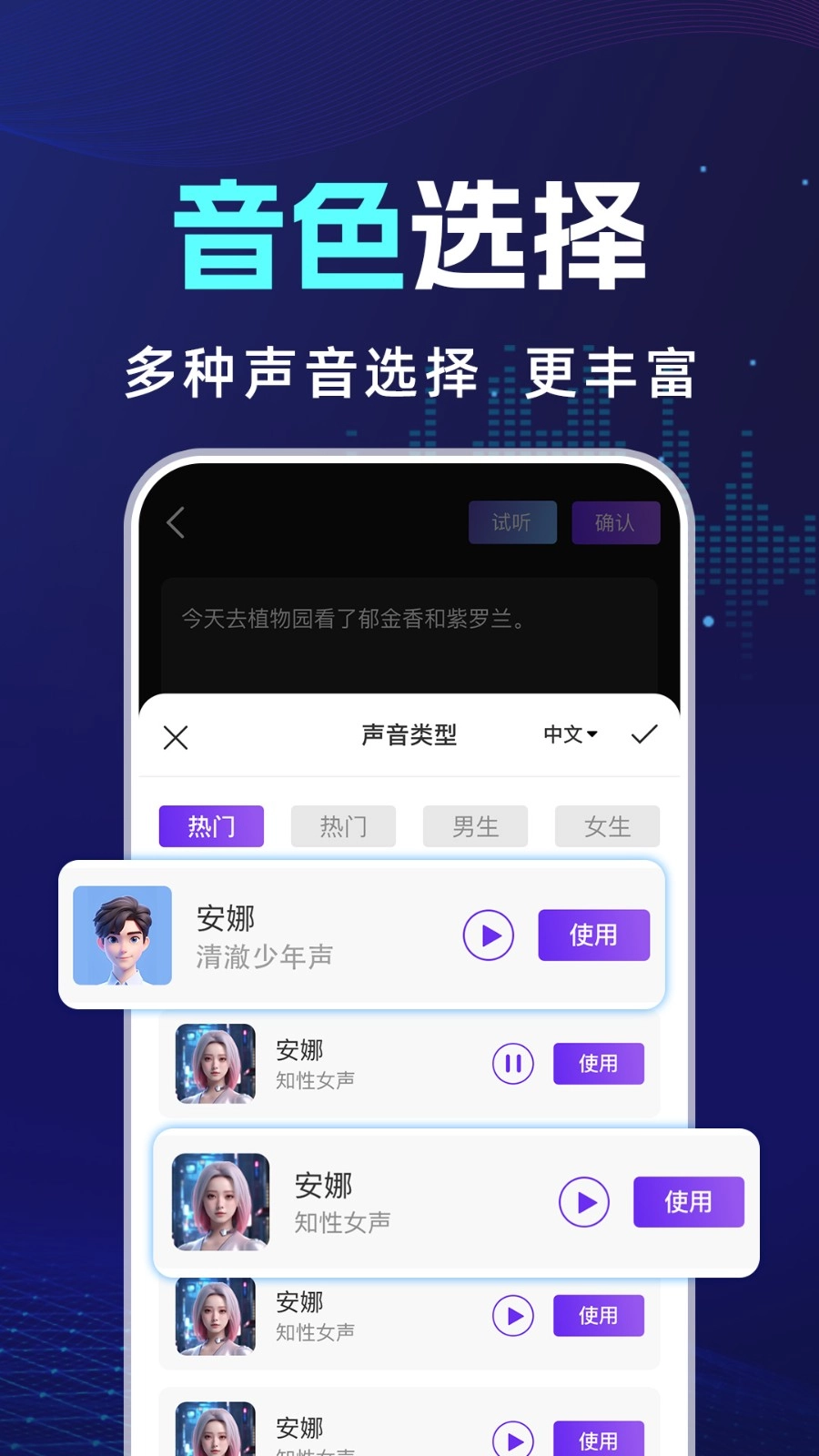This screenshot has width=819, height=1456.
Task: Click 使用 on the 清澈少年声 voice
Action: click(593, 935)
